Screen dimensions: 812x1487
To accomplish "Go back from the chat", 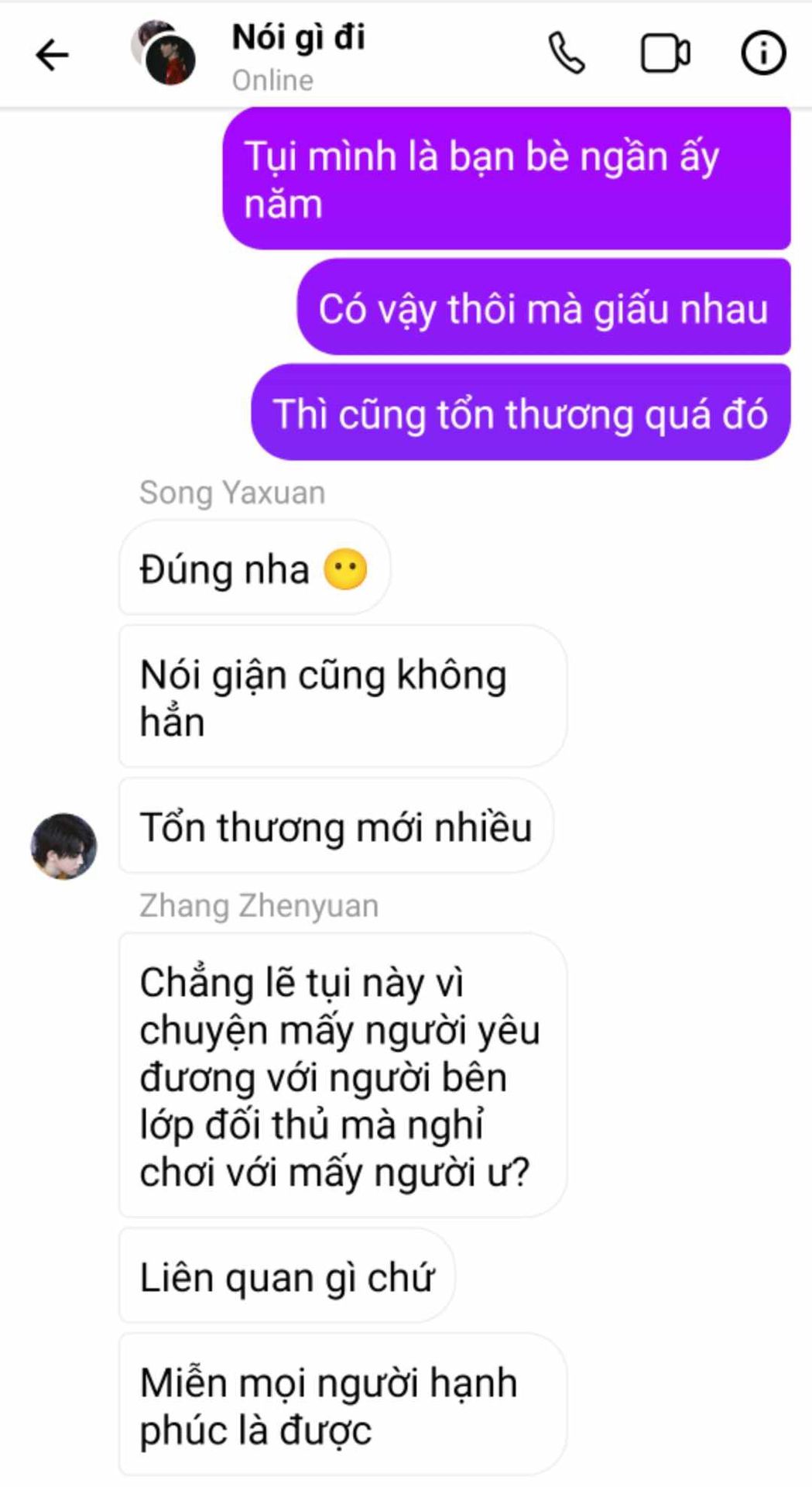I will (52, 55).
